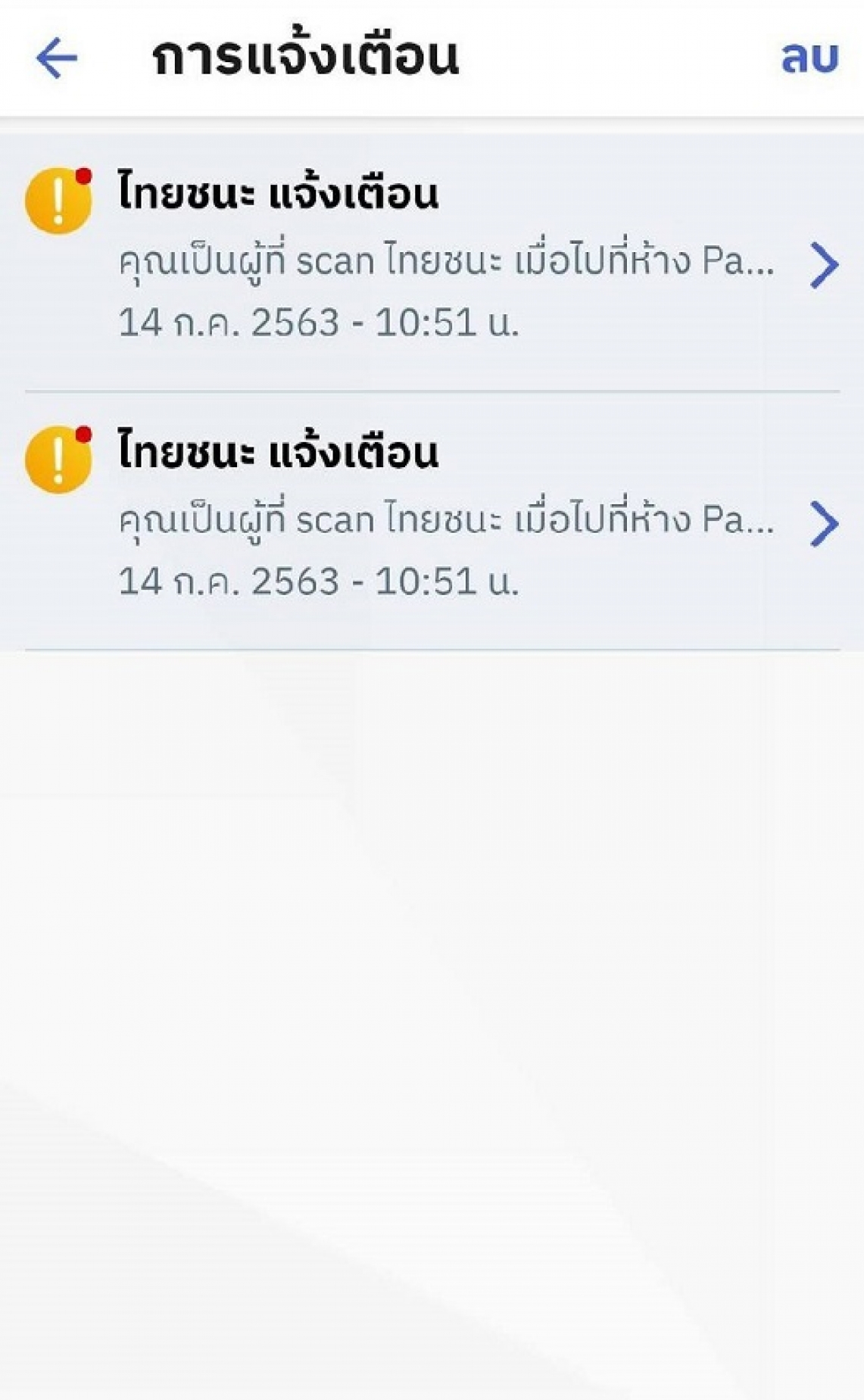Go back using the top-left arrow

[x=57, y=58]
